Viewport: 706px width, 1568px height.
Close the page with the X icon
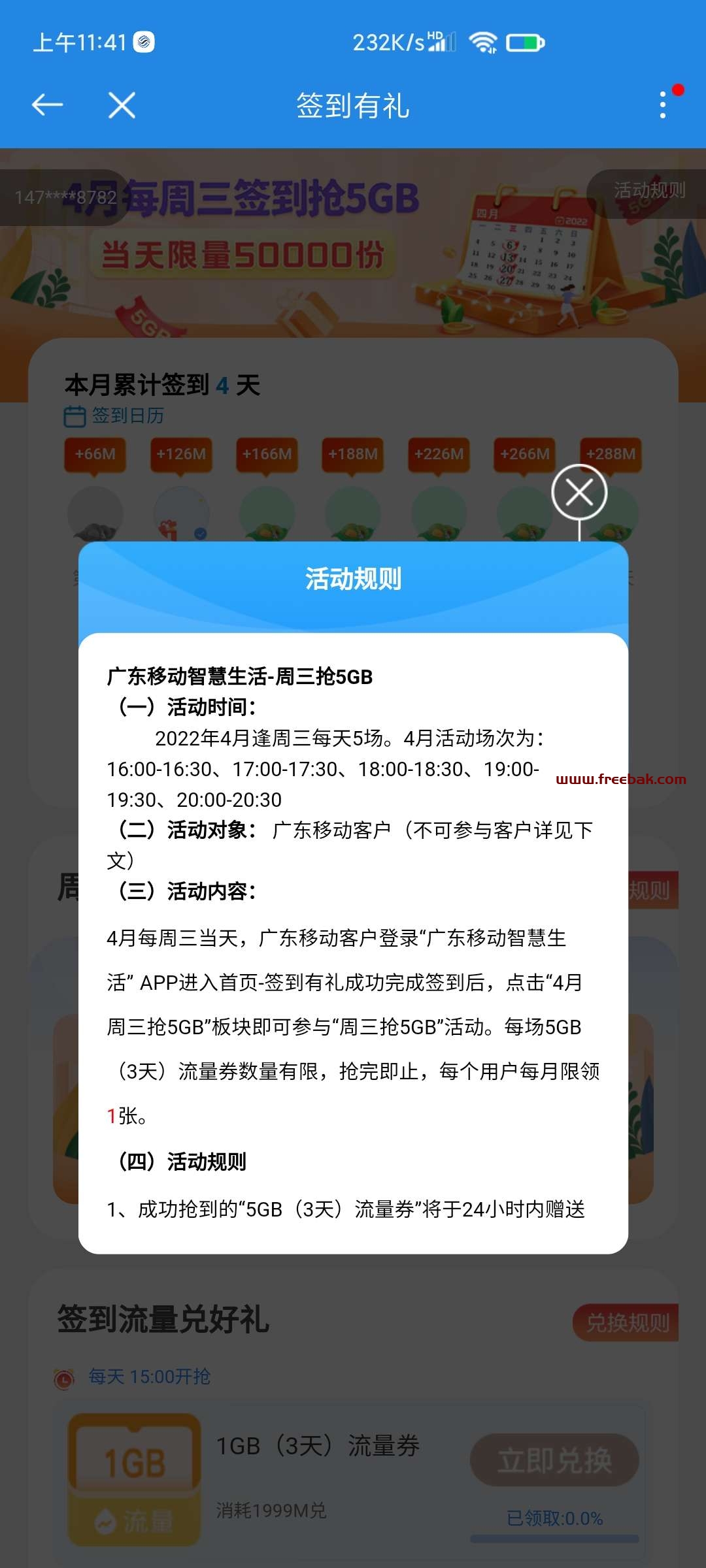pos(122,105)
